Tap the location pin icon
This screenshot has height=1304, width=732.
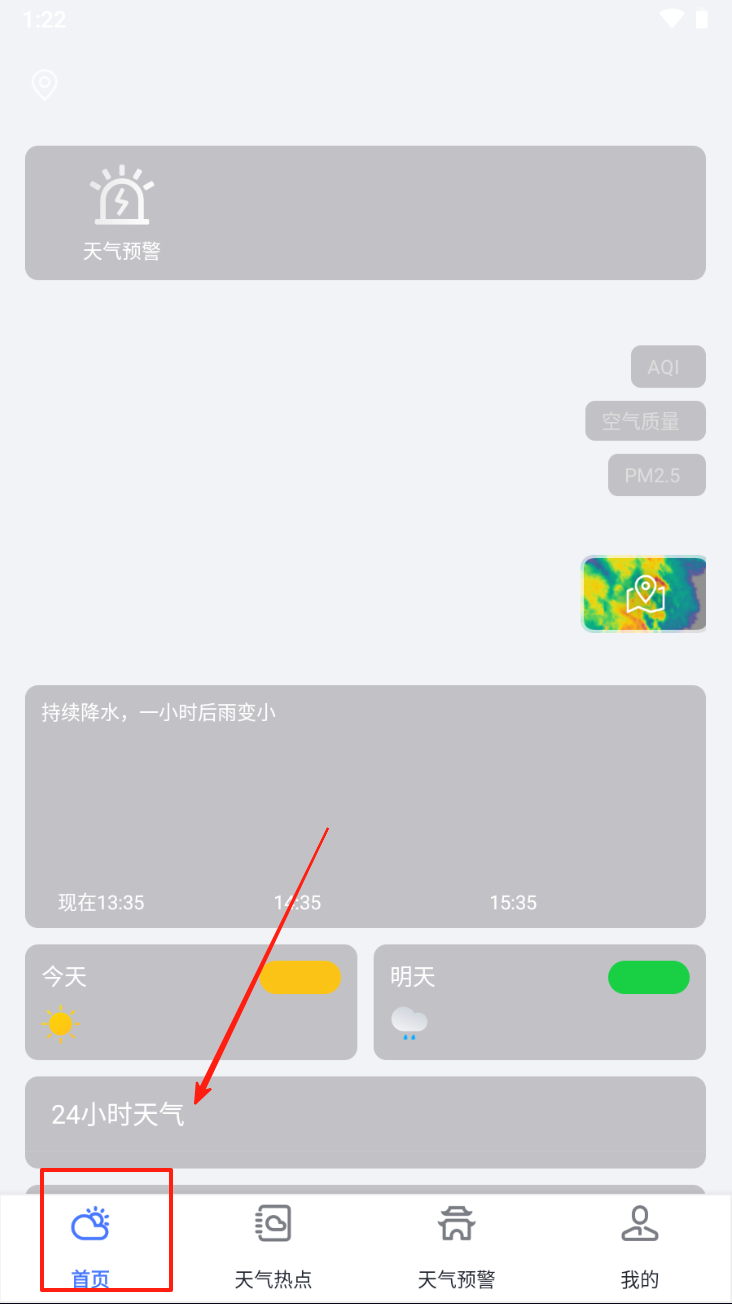pos(44,85)
